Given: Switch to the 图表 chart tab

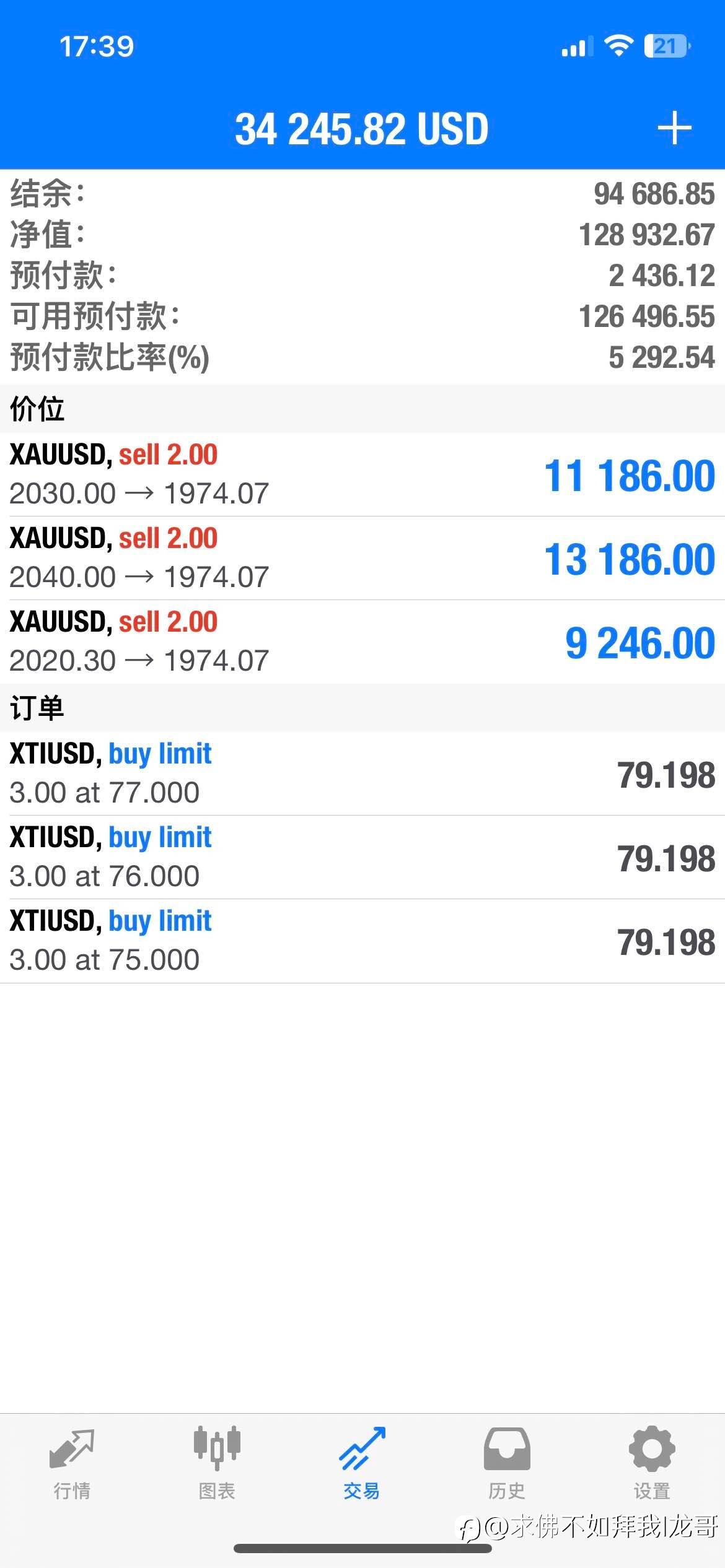Looking at the screenshot, I should 217,1464.
